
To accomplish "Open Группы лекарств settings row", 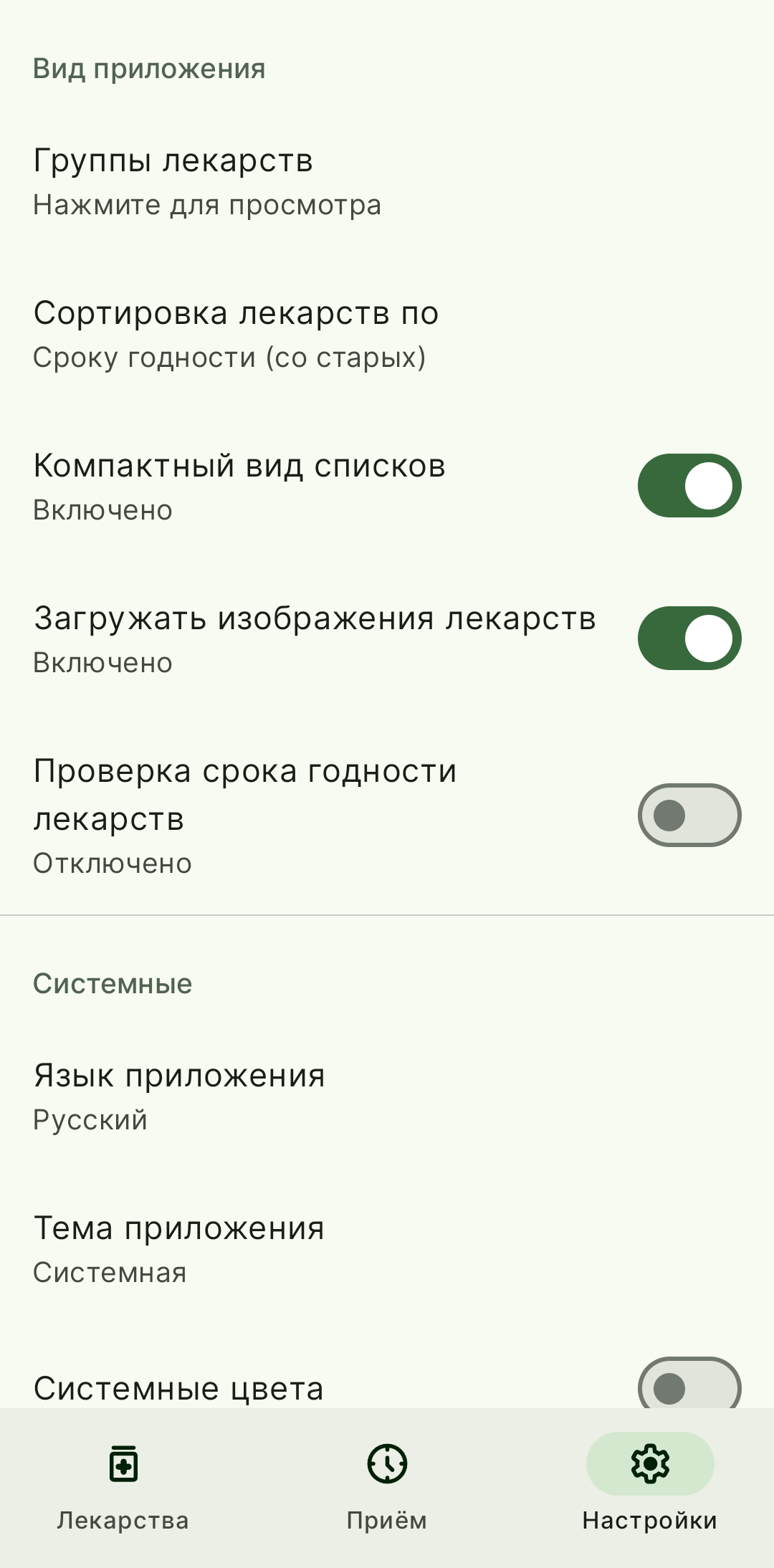I will coord(208,182).
